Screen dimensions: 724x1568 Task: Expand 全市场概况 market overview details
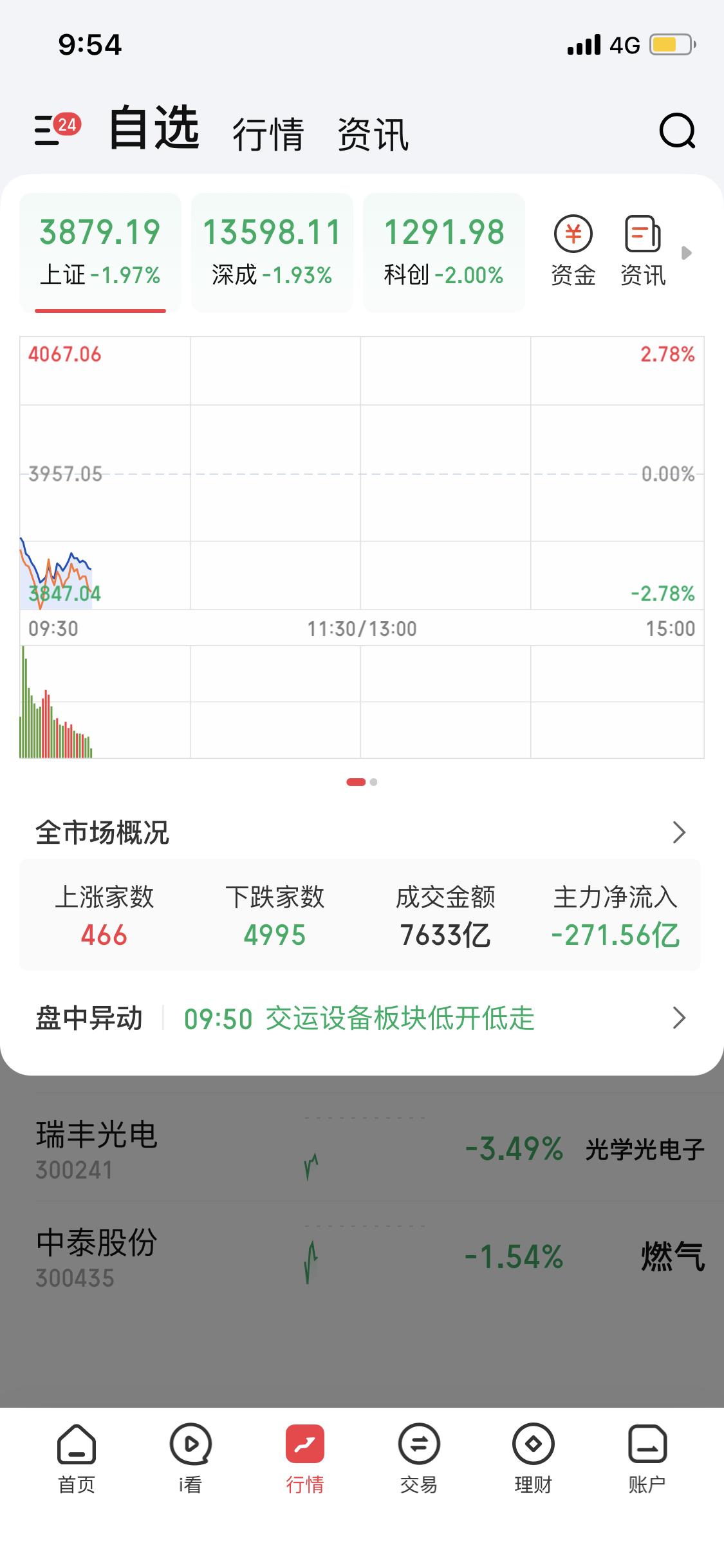point(679,834)
